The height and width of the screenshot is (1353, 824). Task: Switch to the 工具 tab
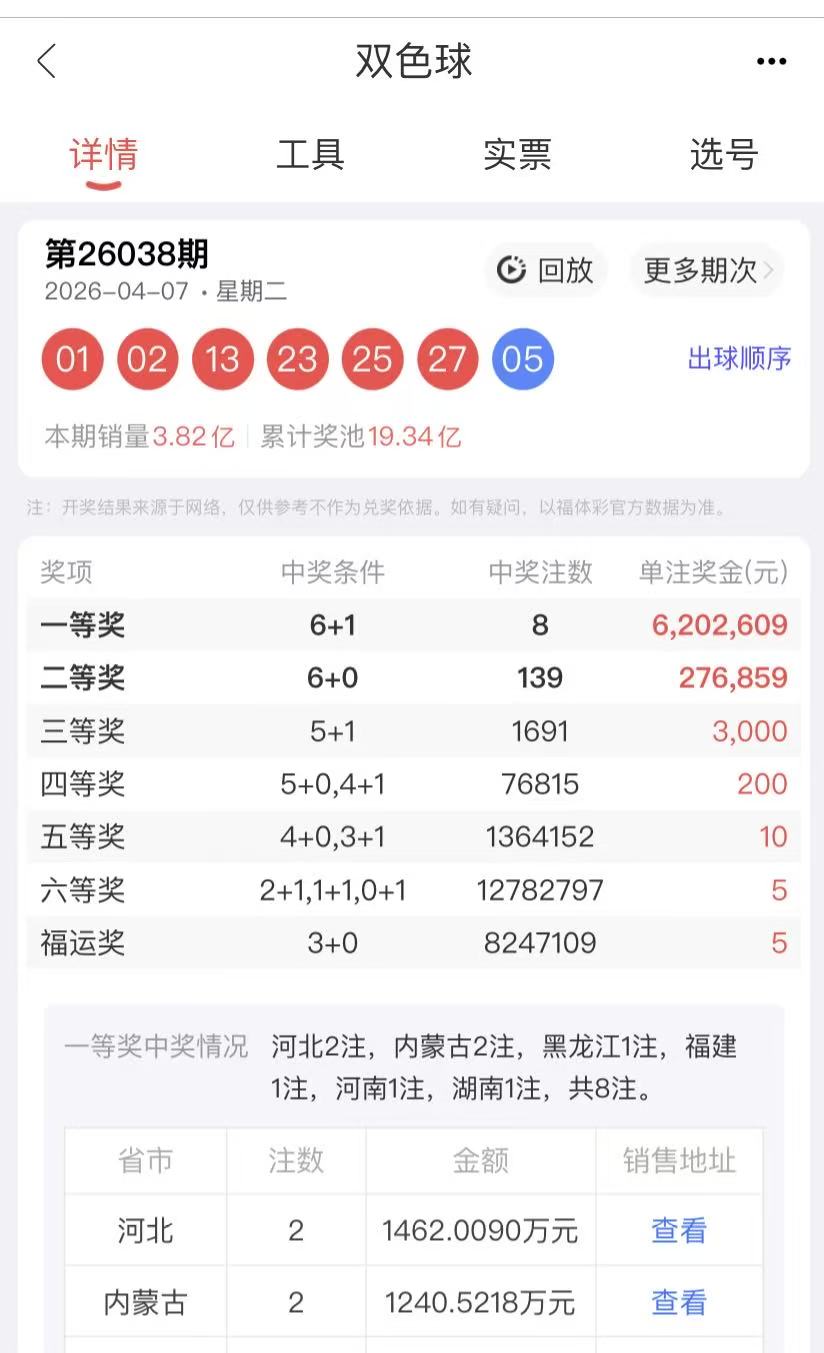tap(310, 155)
